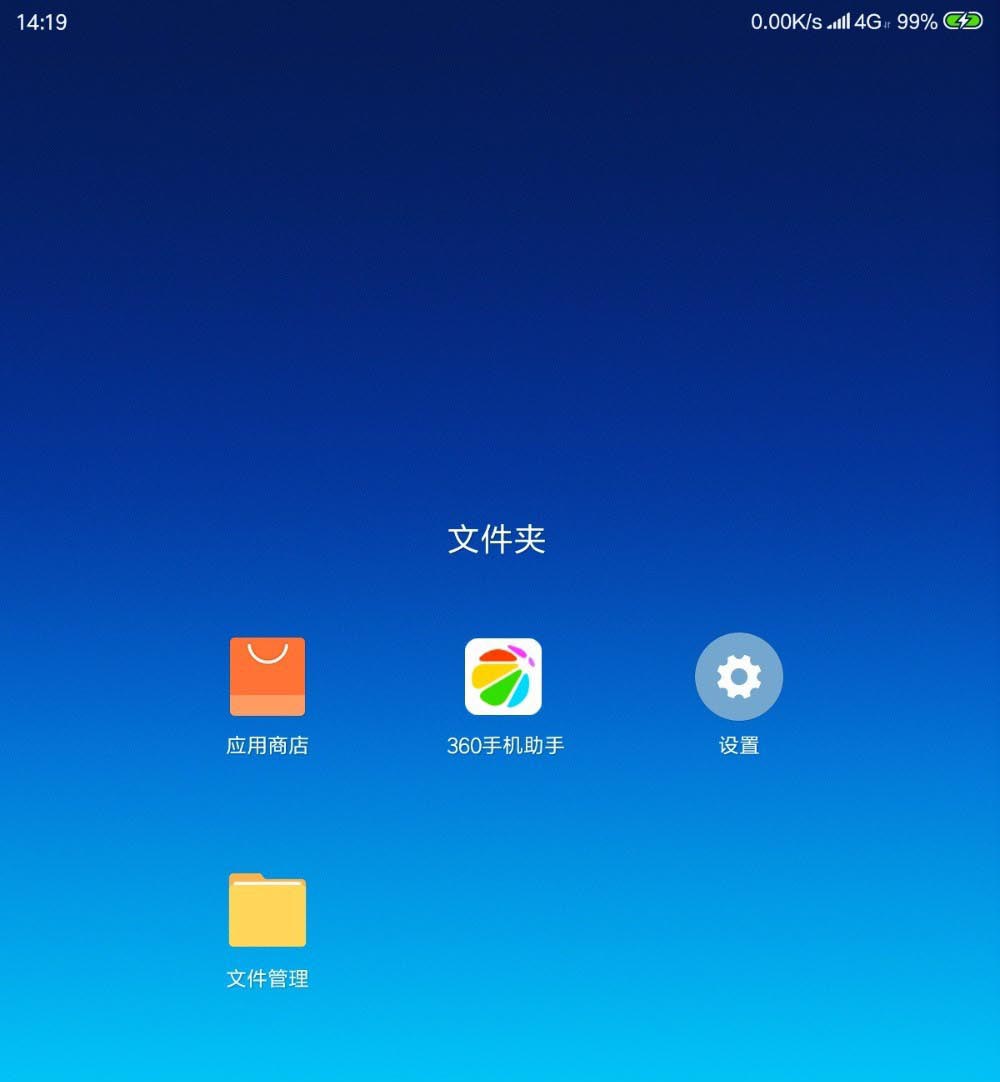Screen dimensions: 1000x1082
Task: Open the 应用商店 app
Action: tap(267, 677)
